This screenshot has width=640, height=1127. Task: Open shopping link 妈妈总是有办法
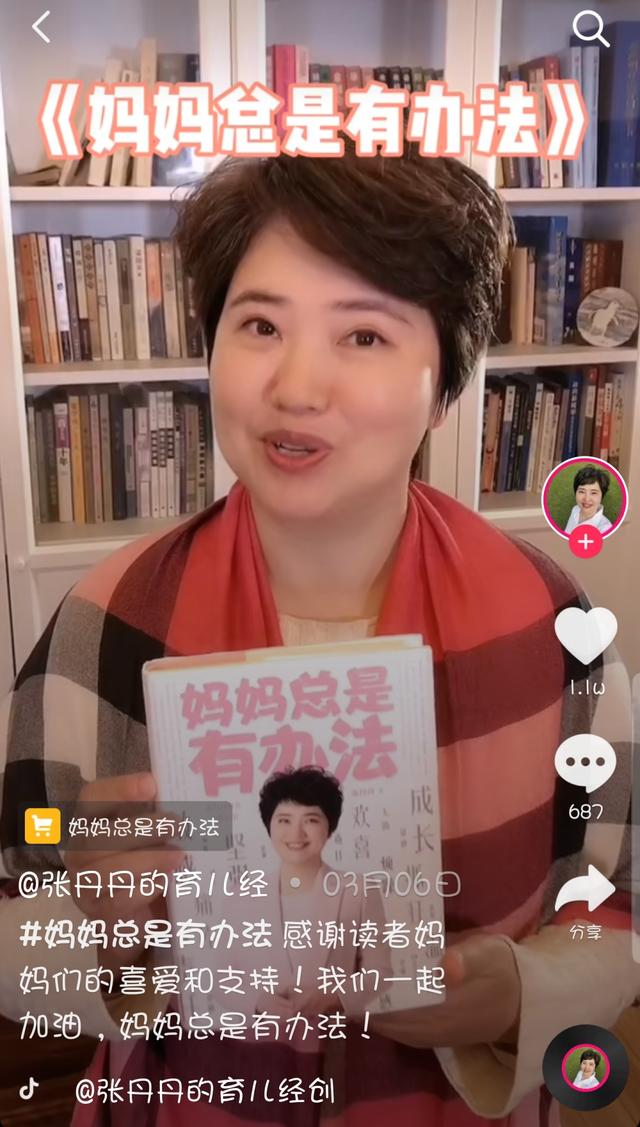coord(127,826)
